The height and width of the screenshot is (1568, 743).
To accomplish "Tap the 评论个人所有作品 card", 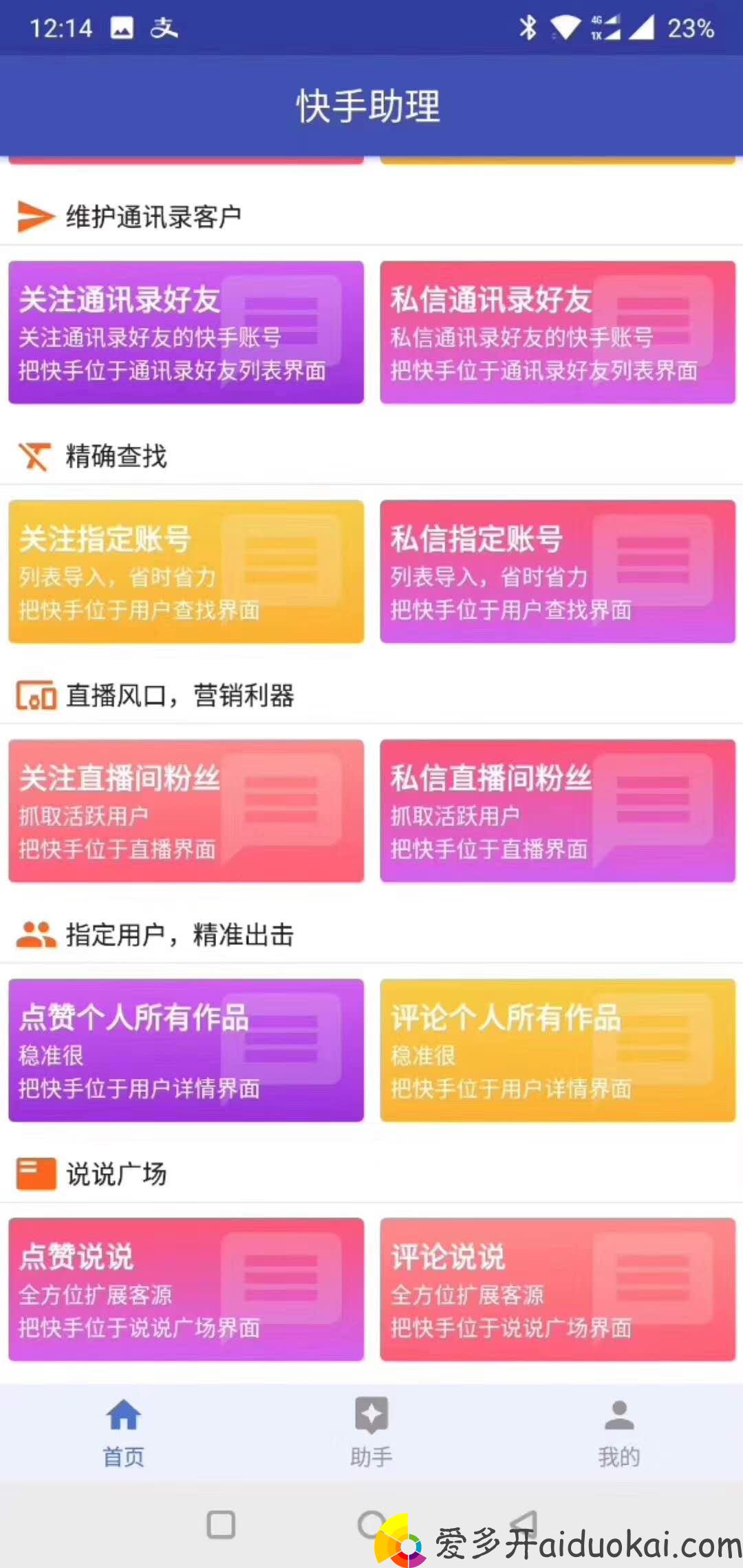I will [557, 1050].
